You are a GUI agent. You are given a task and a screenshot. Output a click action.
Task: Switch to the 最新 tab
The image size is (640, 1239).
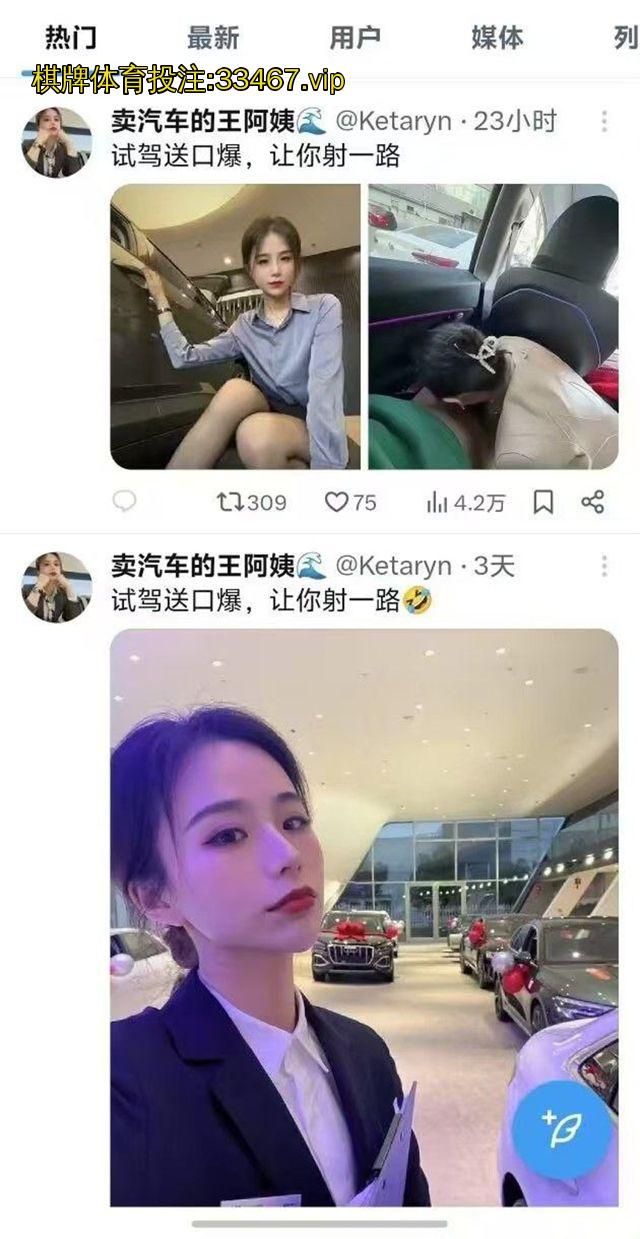point(213,38)
